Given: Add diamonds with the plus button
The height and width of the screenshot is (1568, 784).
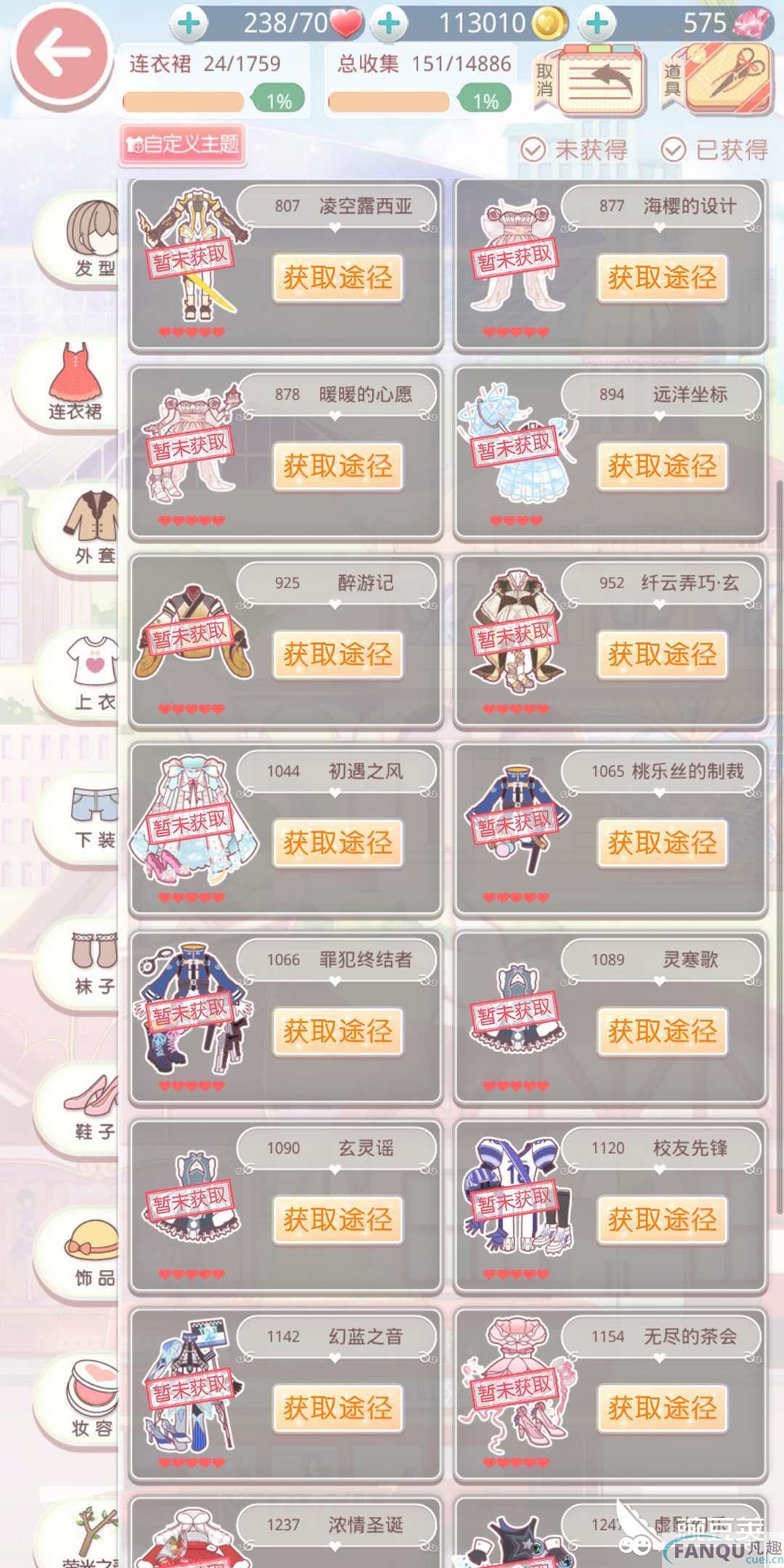Looking at the screenshot, I should [x=597, y=23].
